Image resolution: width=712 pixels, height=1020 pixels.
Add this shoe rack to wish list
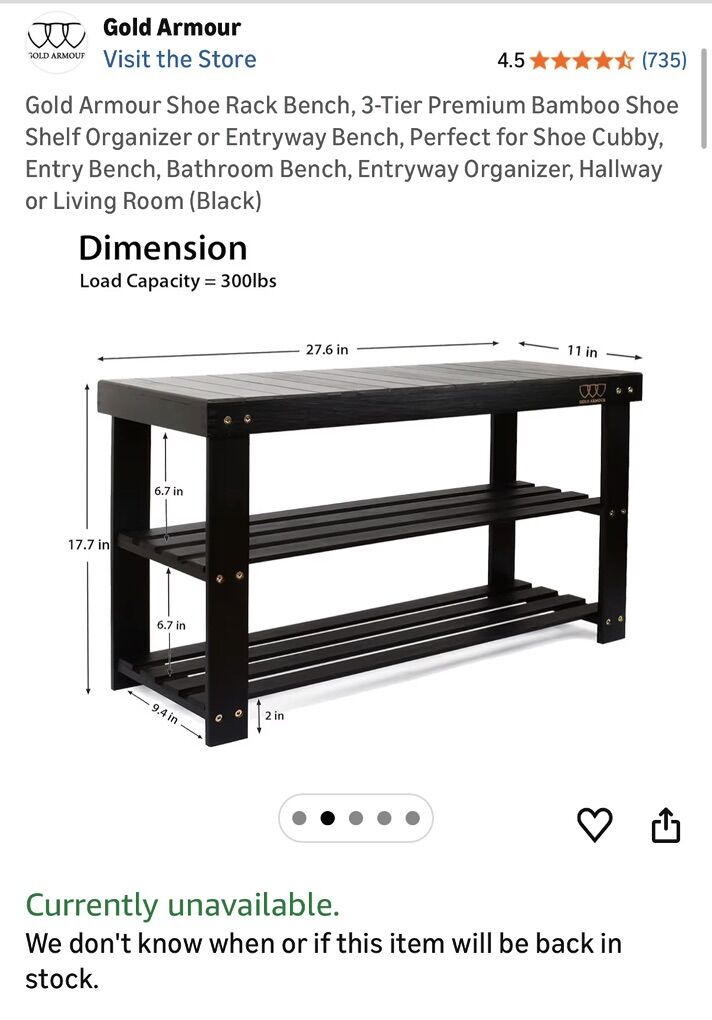[x=595, y=824]
